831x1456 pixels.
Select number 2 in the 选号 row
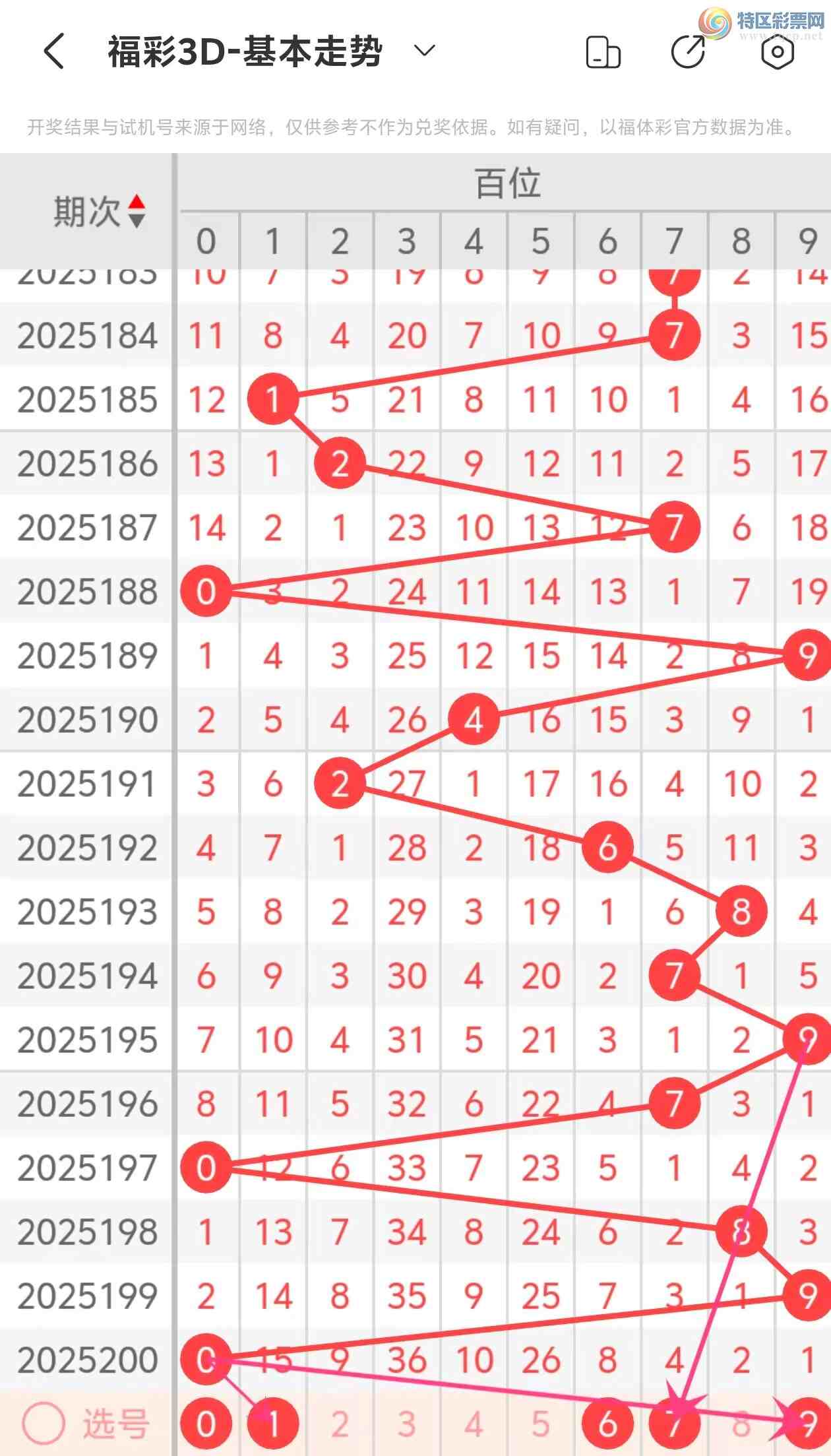pyautogui.click(x=340, y=1424)
